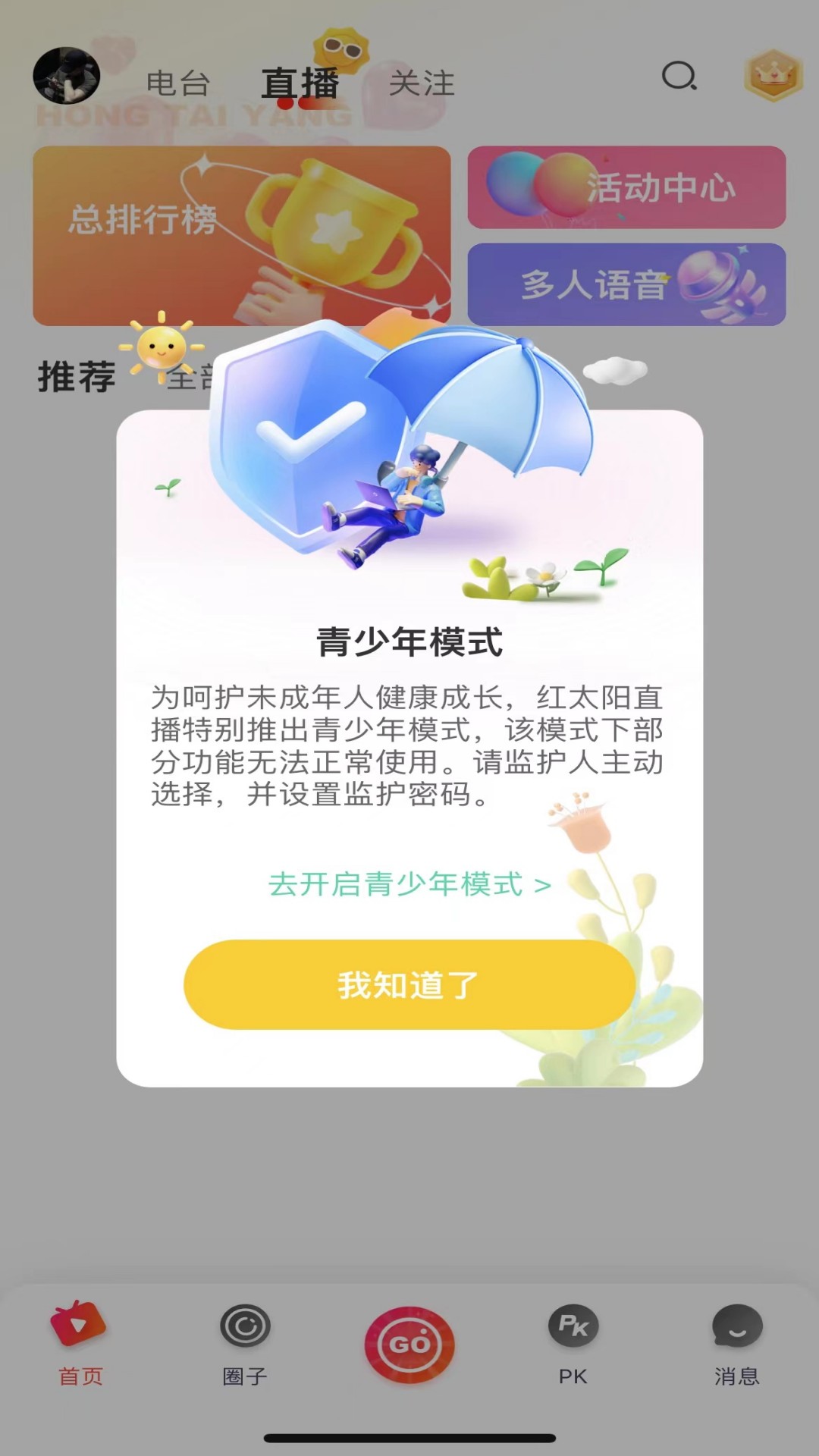Tap the crown badge icon top right
Image resolution: width=819 pixels, height=1456 pixels.
pos(772,76)
